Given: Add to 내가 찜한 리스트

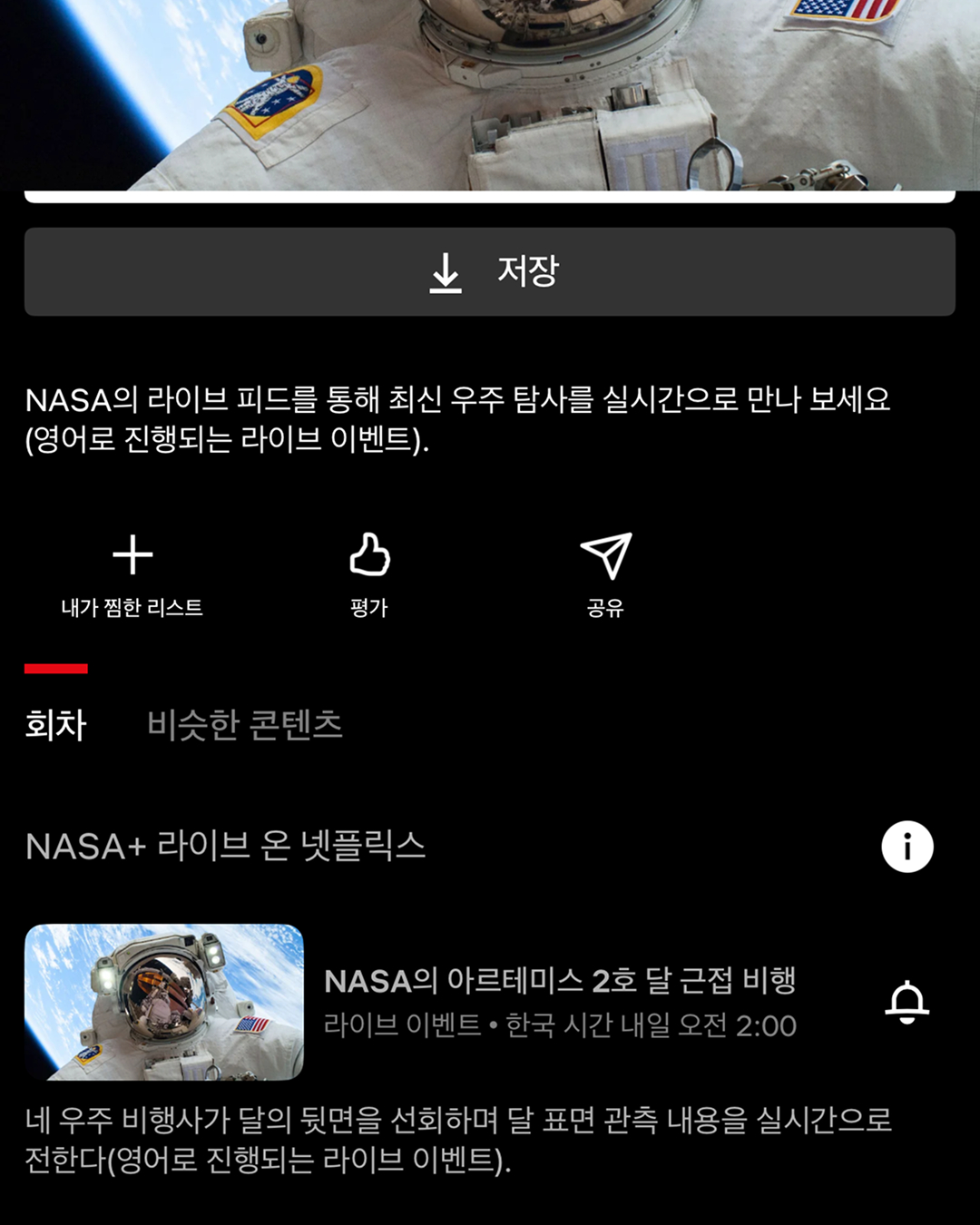Looking at the screenshot, I should click(x=132, y=573).
